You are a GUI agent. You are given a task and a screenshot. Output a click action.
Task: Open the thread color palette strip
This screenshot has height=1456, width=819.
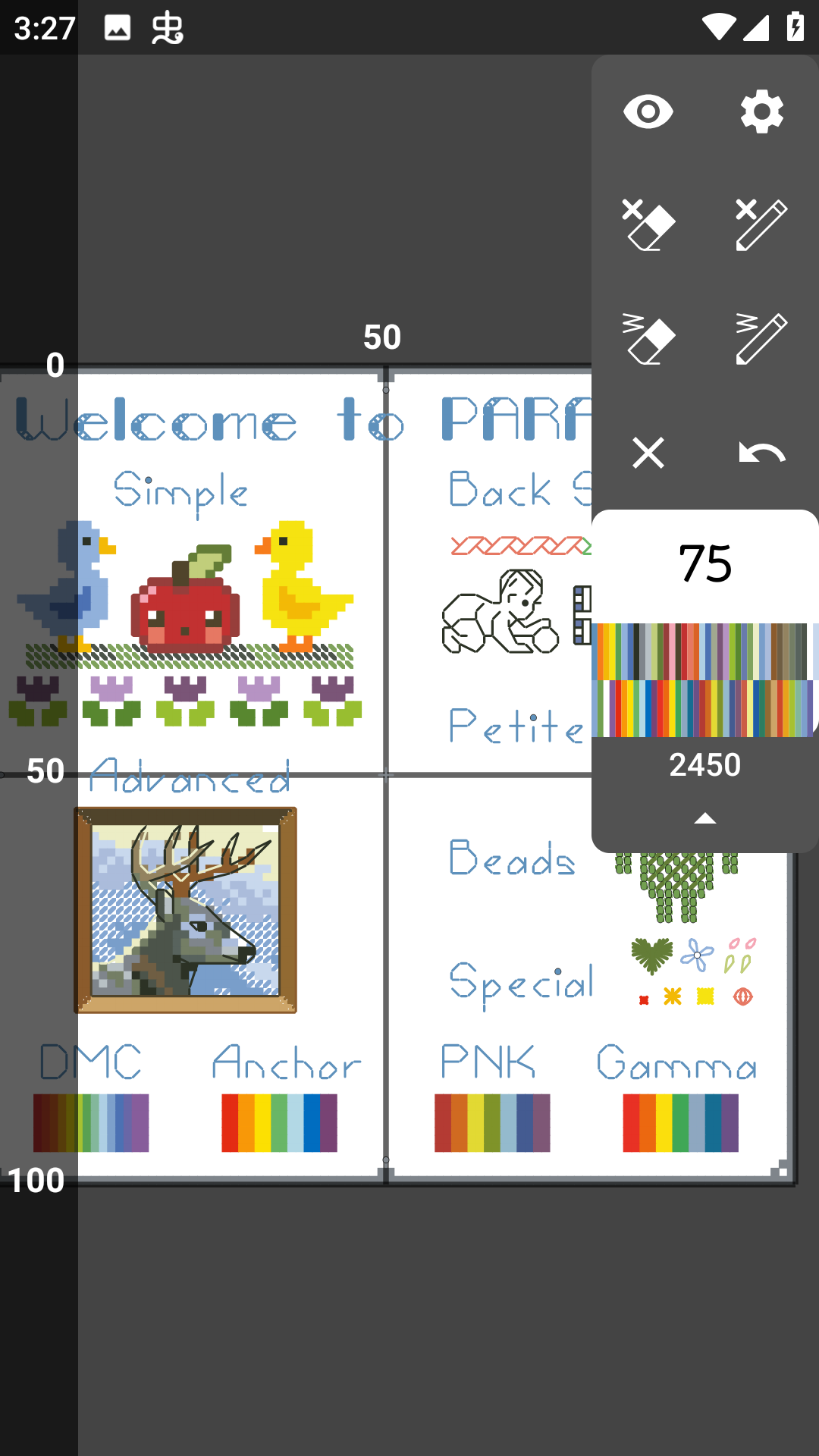click(x=704, y=679)
